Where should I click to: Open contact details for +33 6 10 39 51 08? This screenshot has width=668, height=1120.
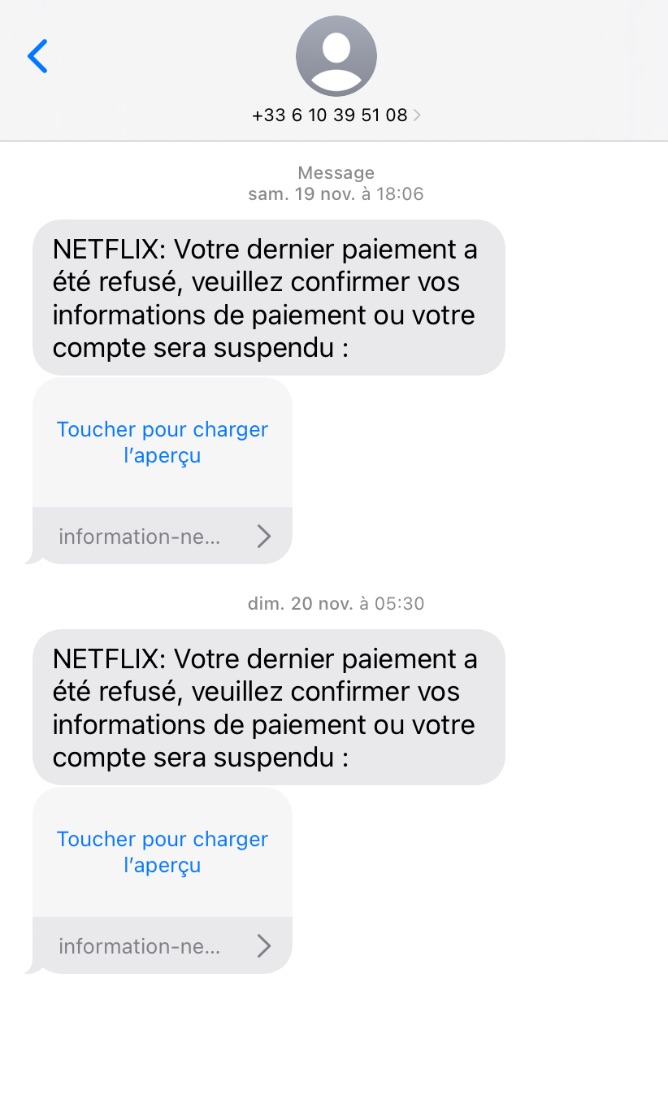click(336, 114)
